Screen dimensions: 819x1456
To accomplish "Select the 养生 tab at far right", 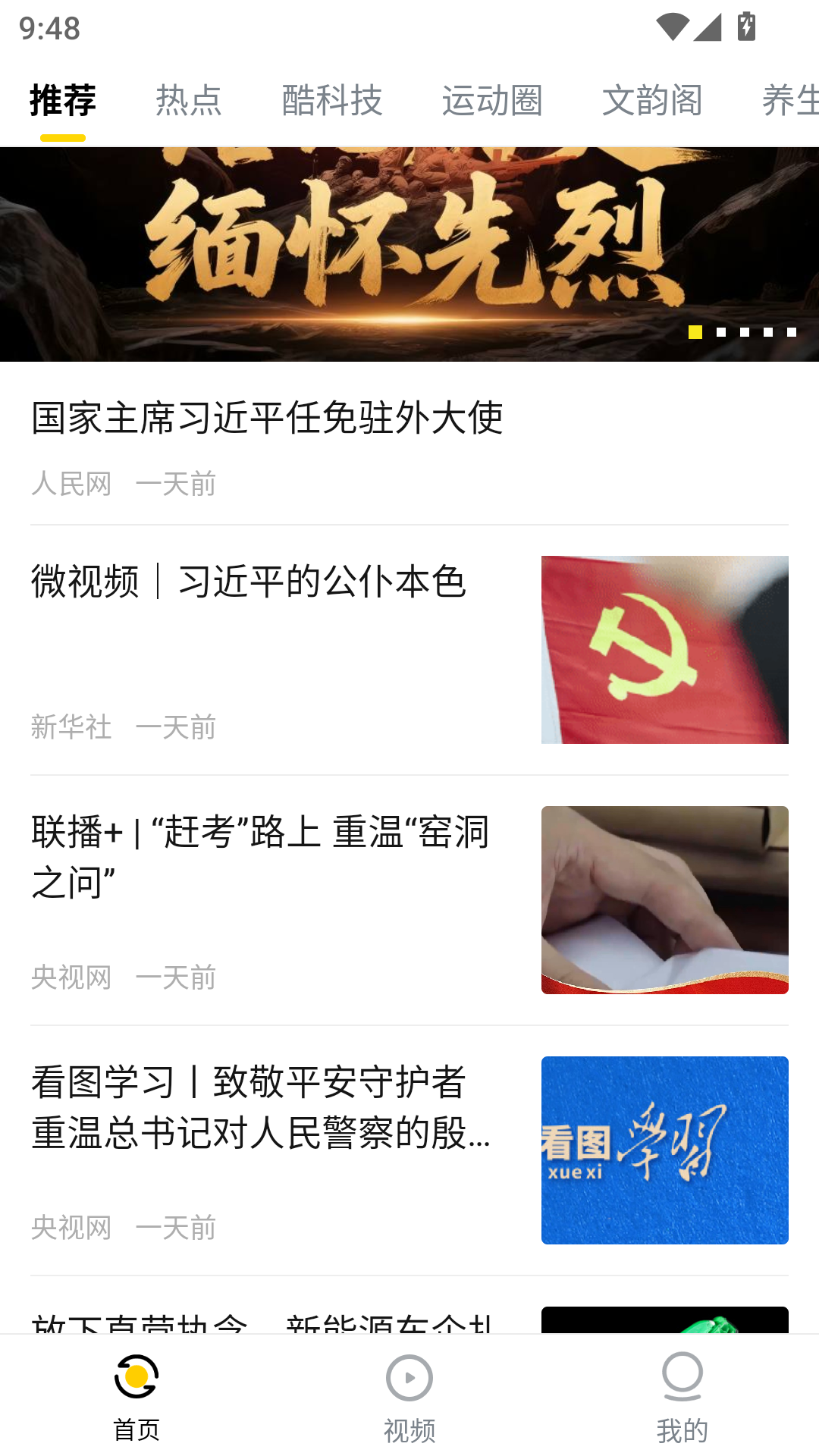I will pos(791,101).
